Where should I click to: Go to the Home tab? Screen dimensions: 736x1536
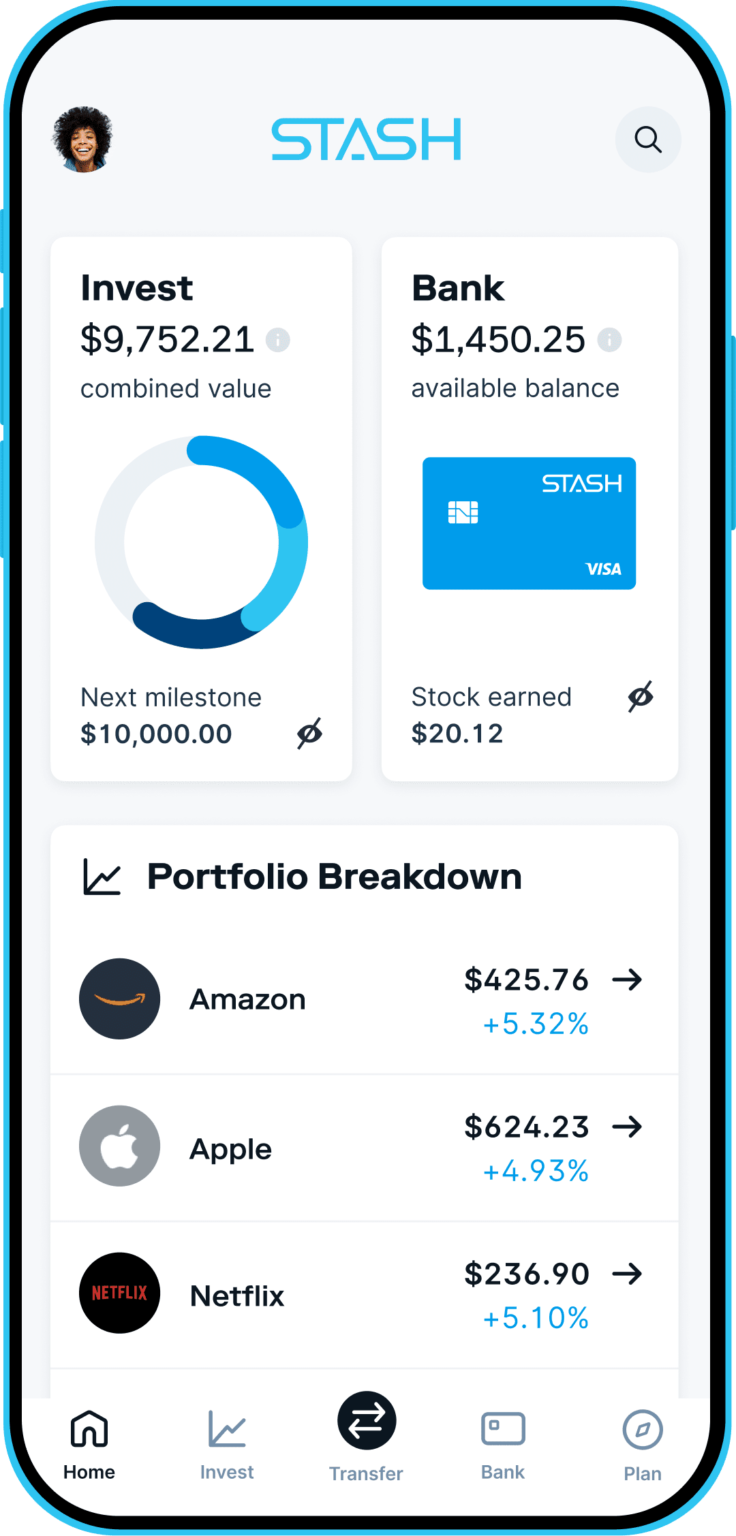pos(89,1445)
